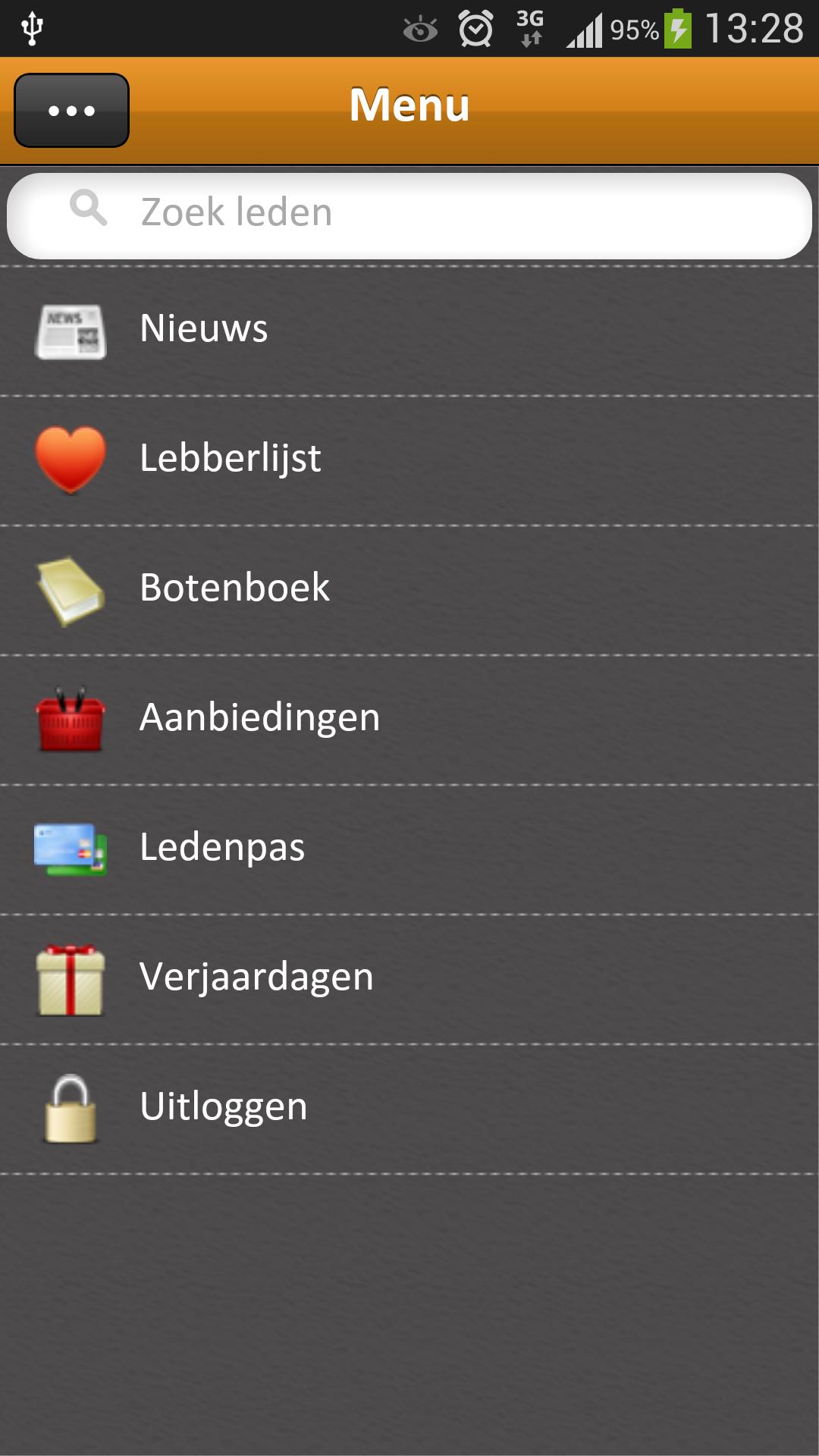Screen dimensions: 819x1456
Task: Tap the red heart icon for Lebberlijst
Action: click(x=71, y=458)
